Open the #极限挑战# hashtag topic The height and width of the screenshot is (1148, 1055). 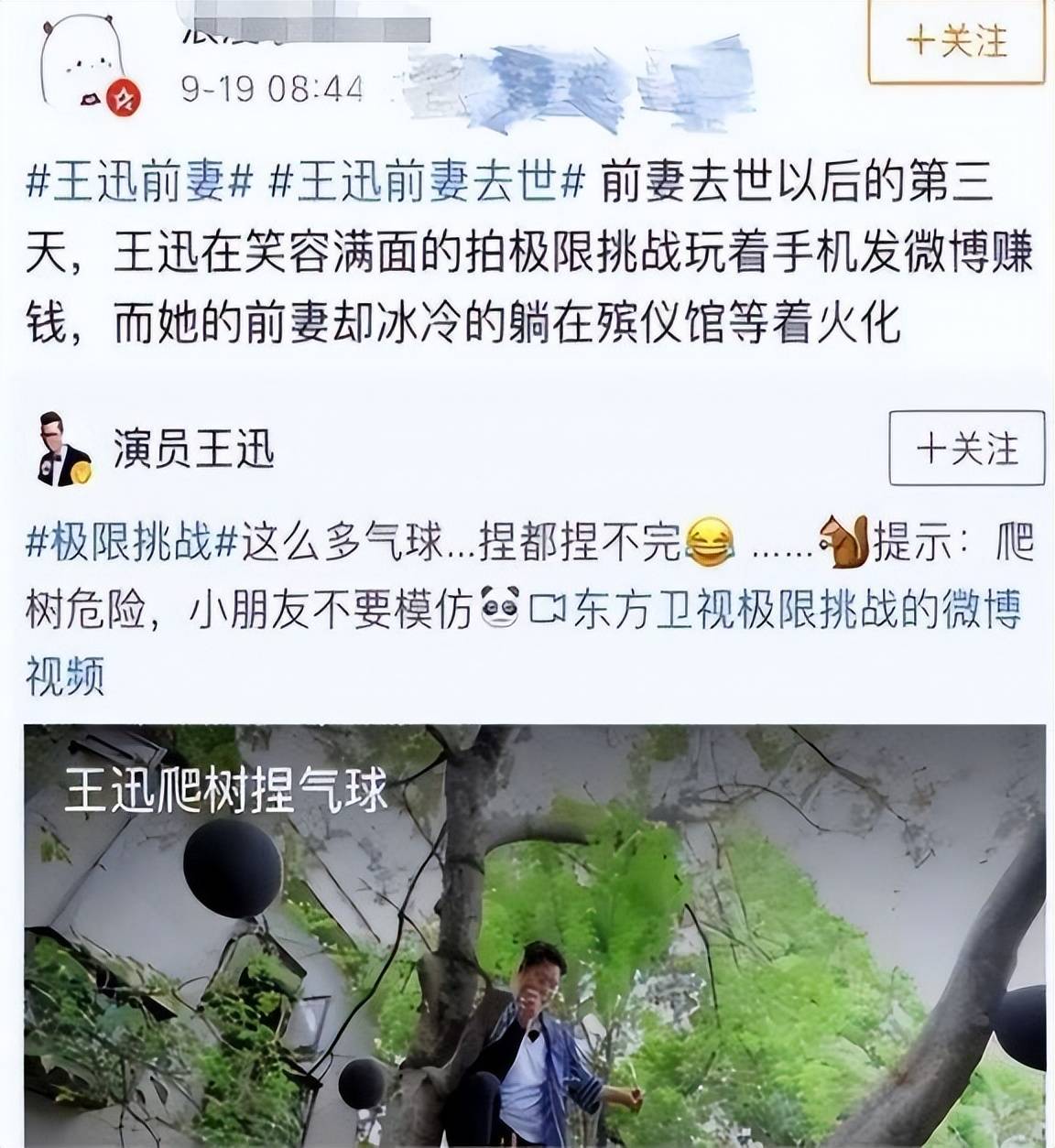point(132,543)
